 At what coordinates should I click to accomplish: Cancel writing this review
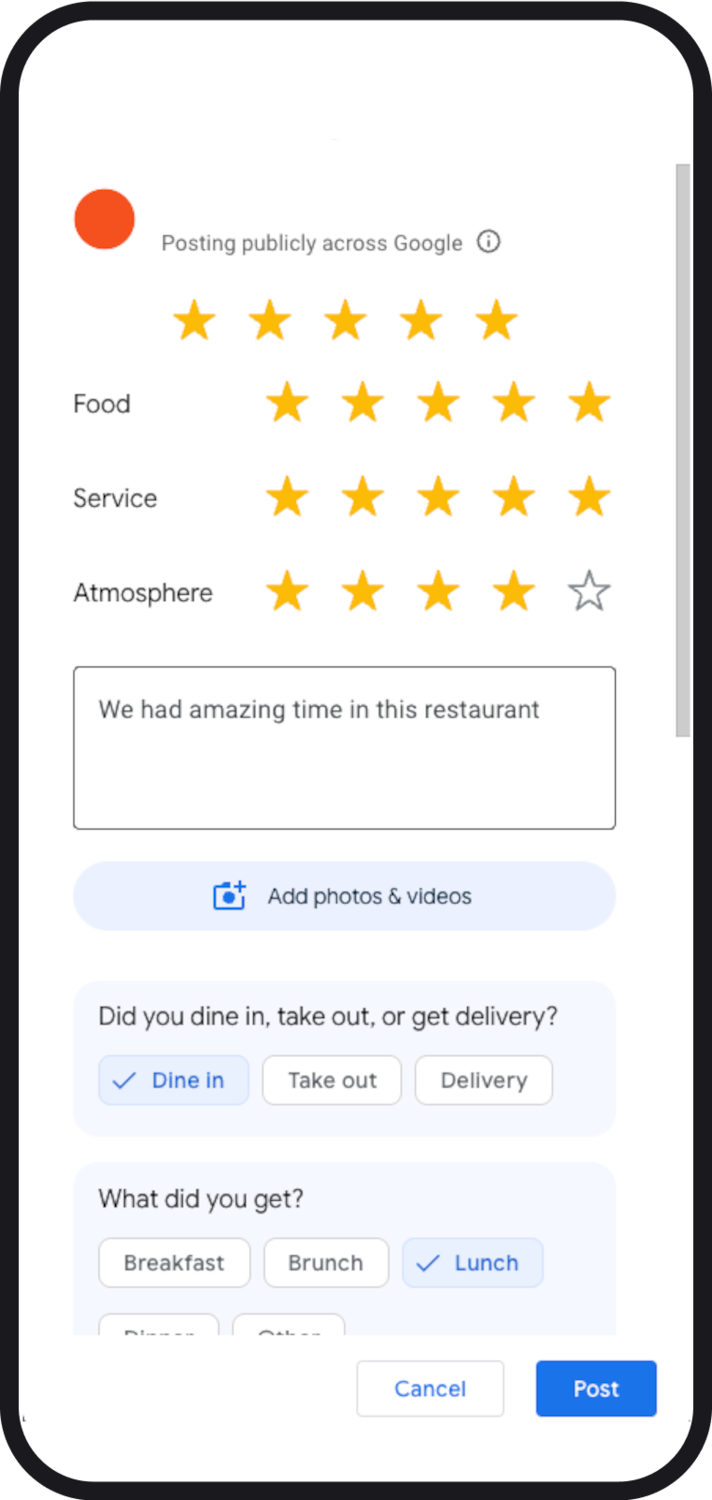click(x=430, y=1388)
